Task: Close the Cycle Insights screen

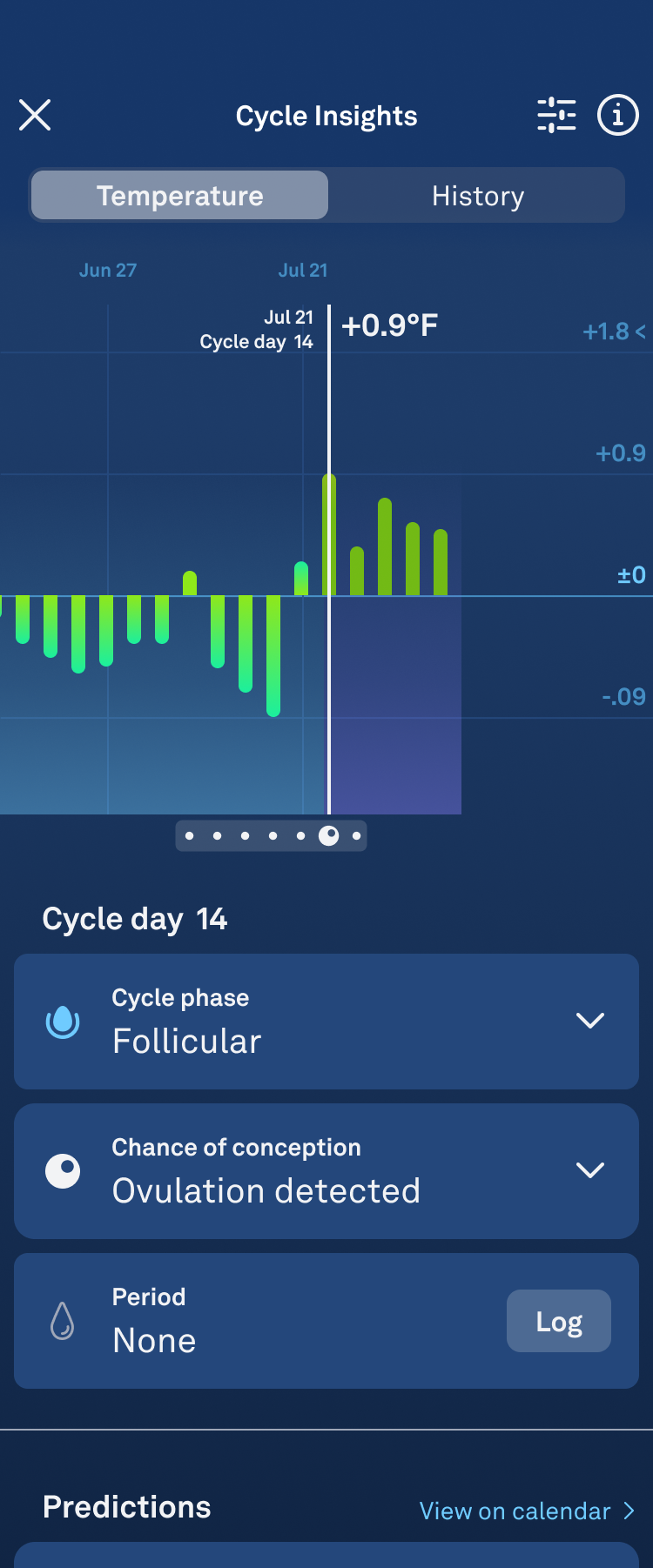Action: pyautogui.click(x=35, y=115)
